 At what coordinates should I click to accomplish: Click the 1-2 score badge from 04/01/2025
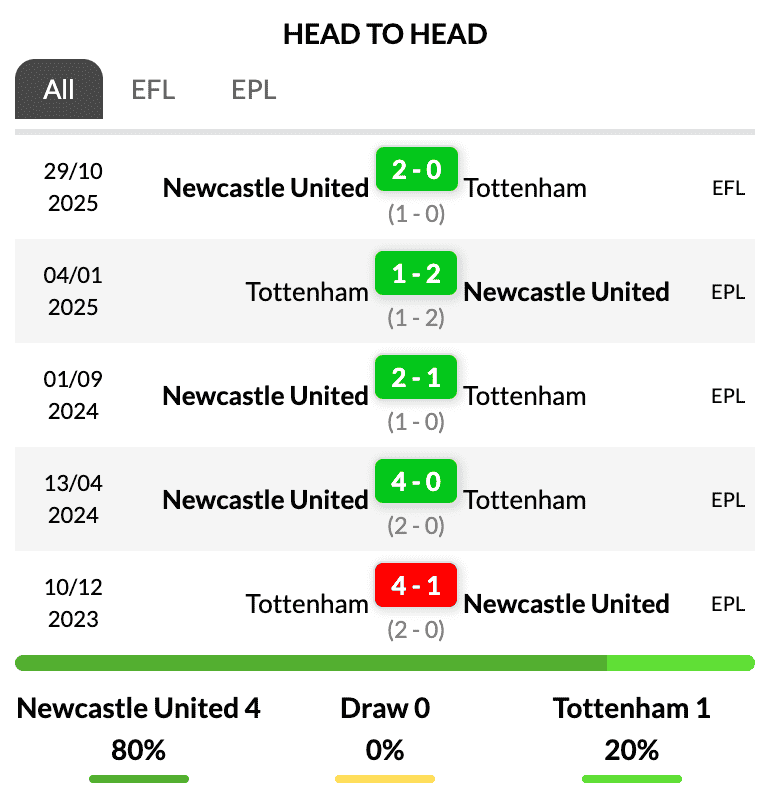[x=416, y=273]
